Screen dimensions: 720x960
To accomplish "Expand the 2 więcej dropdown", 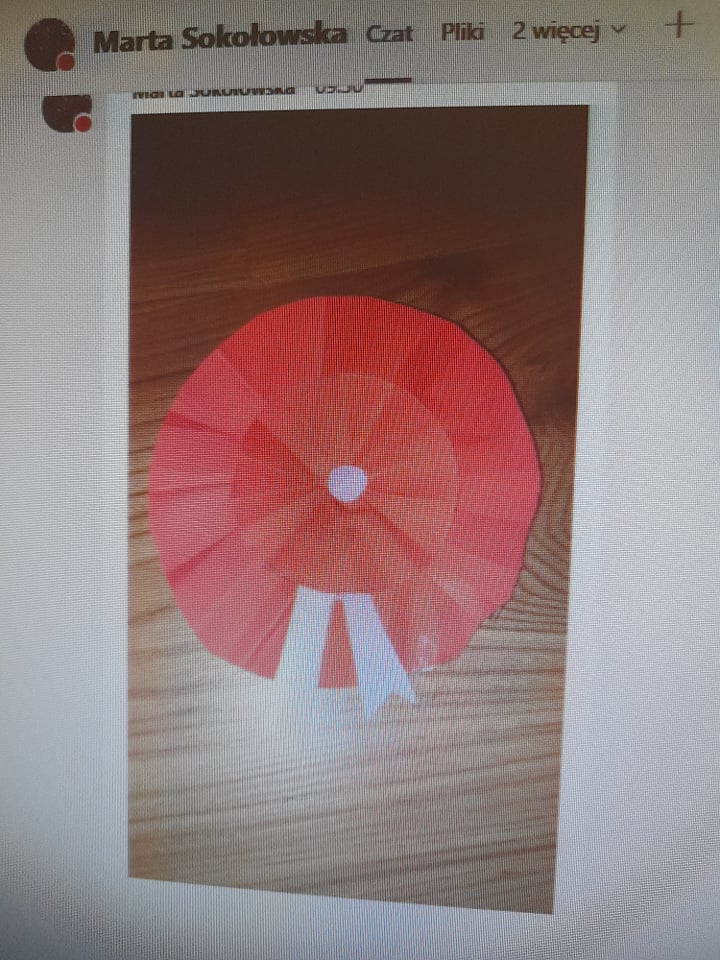I will (x=568, y=31).
